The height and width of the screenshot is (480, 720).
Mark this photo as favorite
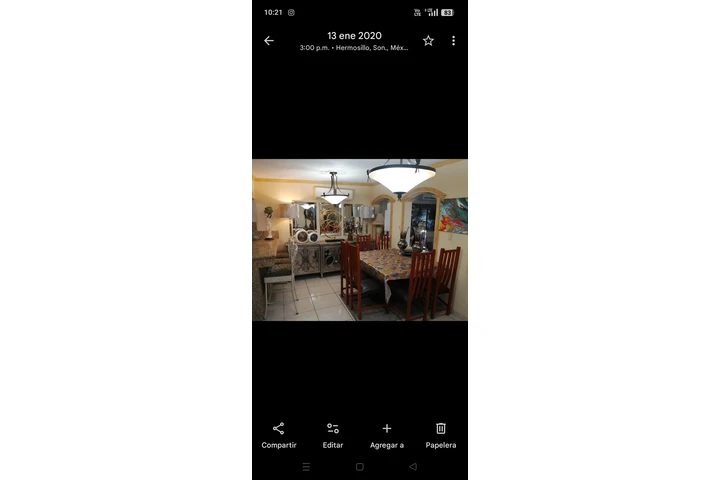(x=428, y=41)
